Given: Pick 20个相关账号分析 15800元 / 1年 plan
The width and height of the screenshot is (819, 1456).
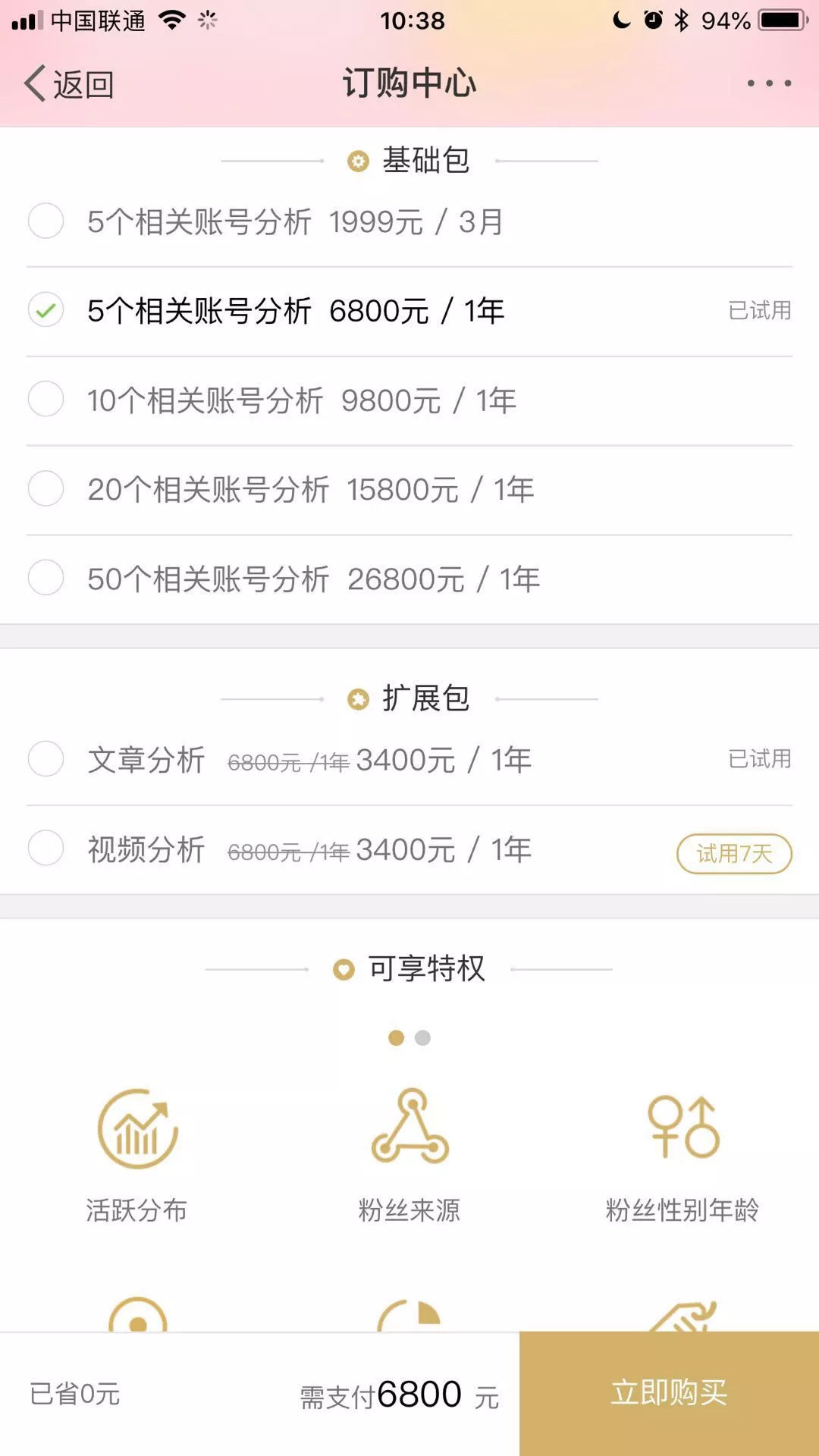Looking at the screenshot, I should (45, 489).
